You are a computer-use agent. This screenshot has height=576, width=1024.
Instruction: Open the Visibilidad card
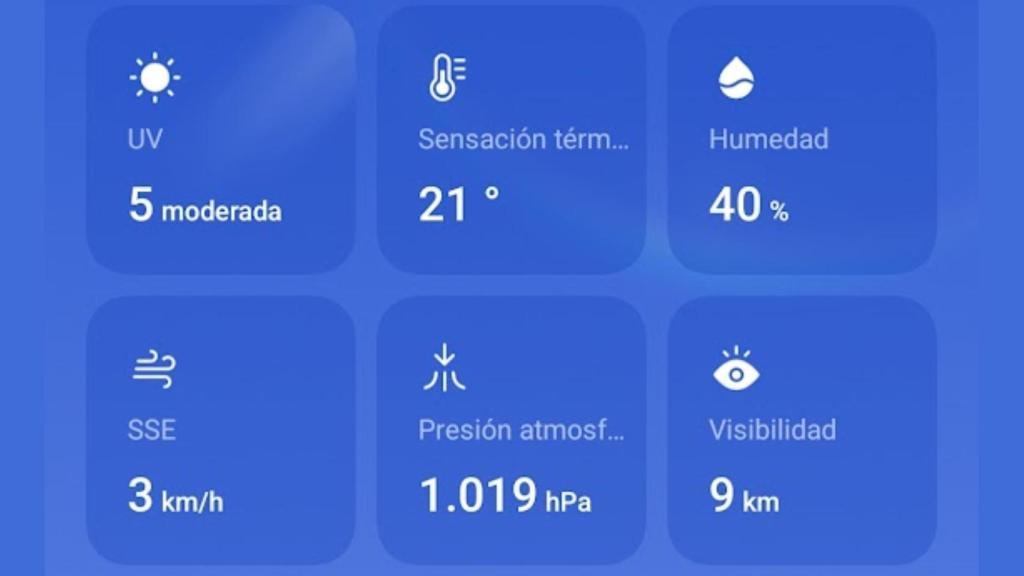[x=801, y=430]
